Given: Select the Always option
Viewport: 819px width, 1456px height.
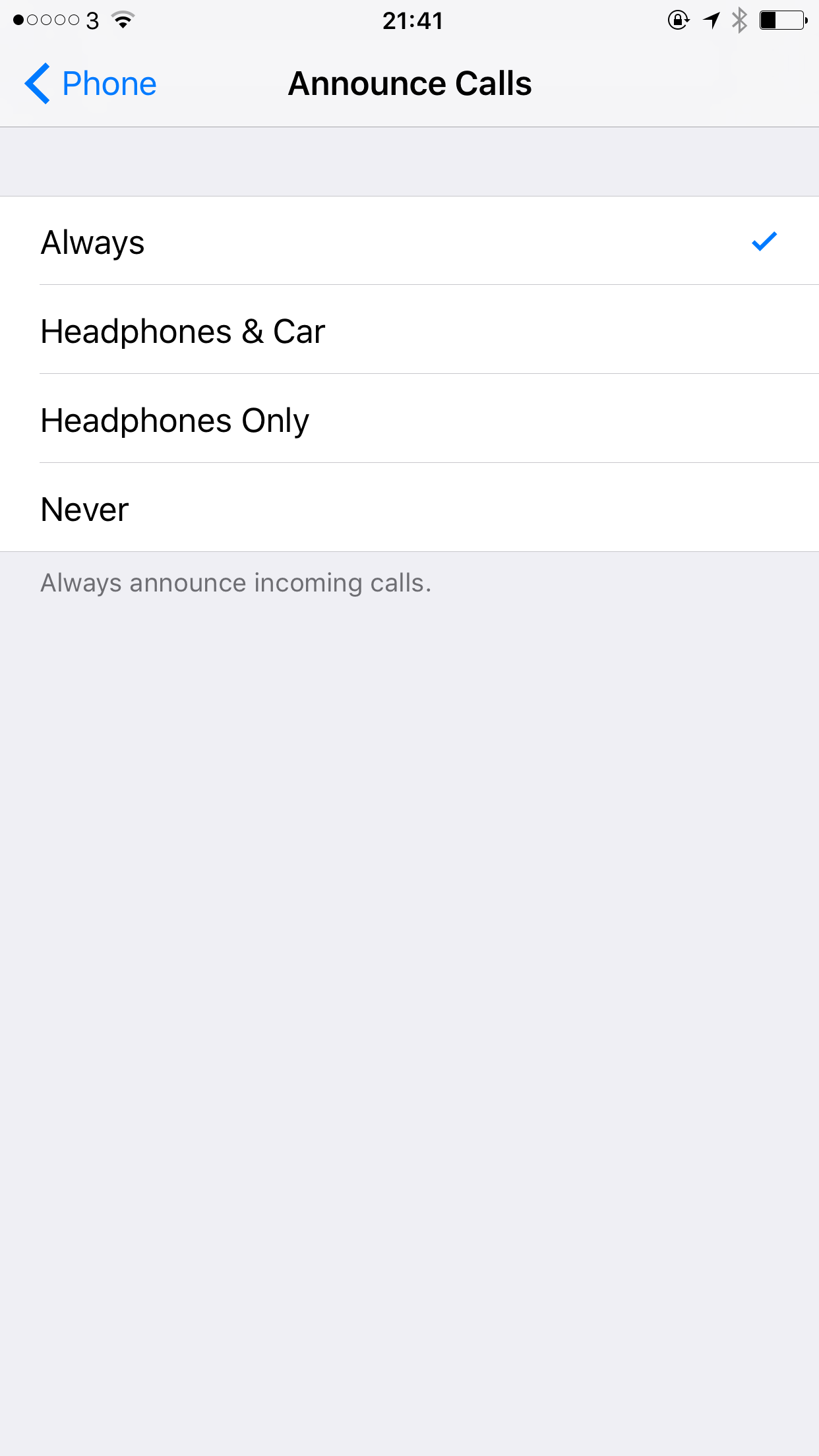Looking at the screenshot, I should tap(409, 241).
